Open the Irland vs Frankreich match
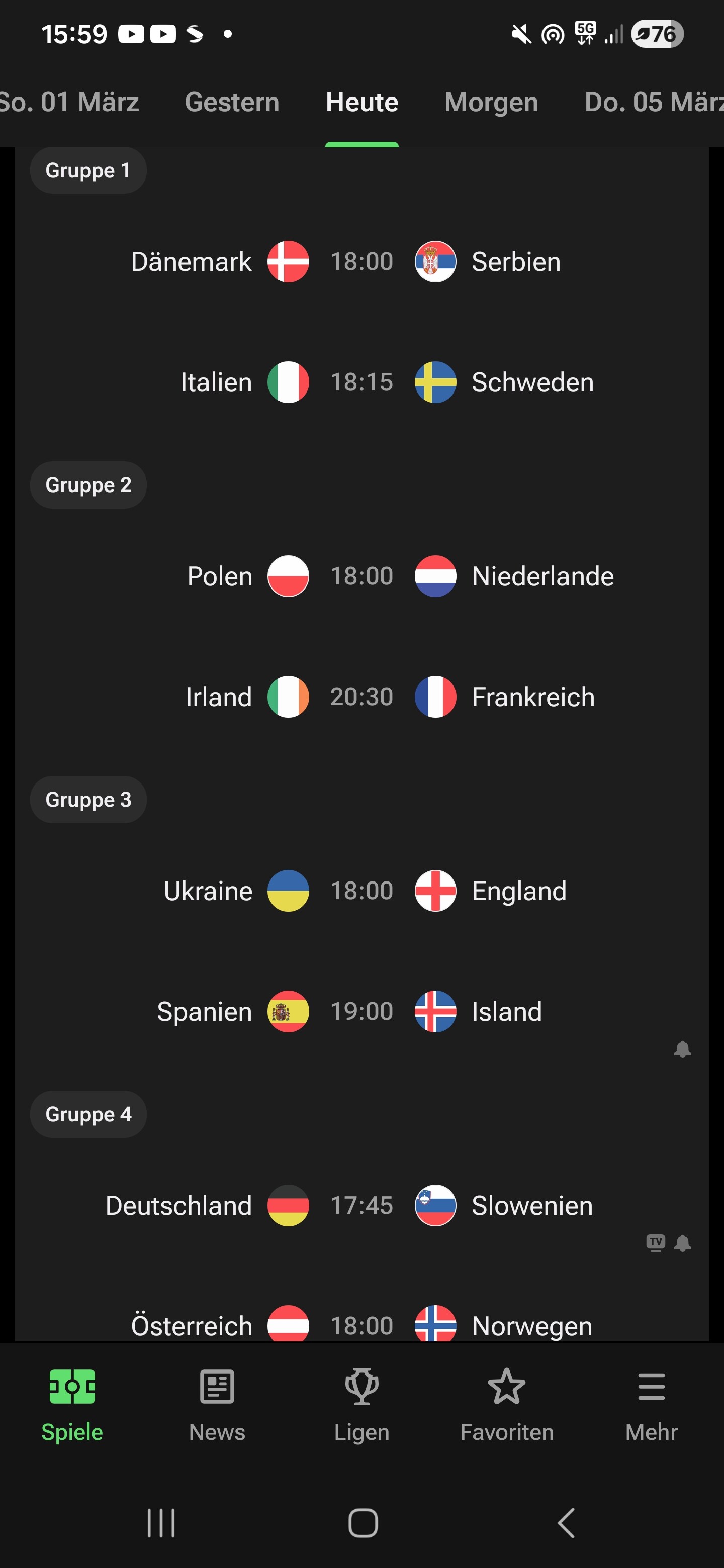Image resolution: width=724 pixels, height=1568 pixels. click(x=361, y=697)
